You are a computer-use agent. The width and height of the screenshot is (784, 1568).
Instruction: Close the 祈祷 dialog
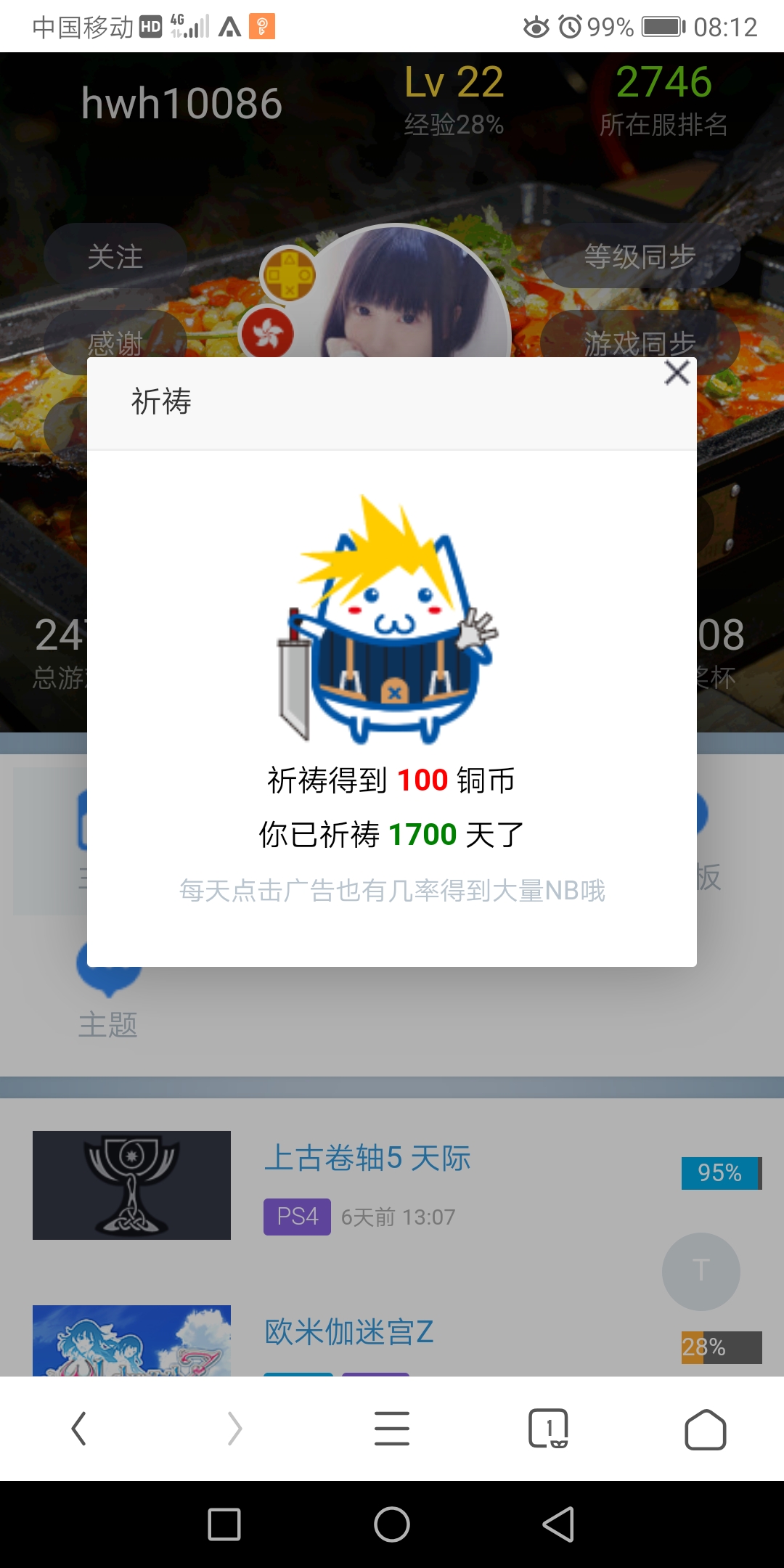coord(677,373)
